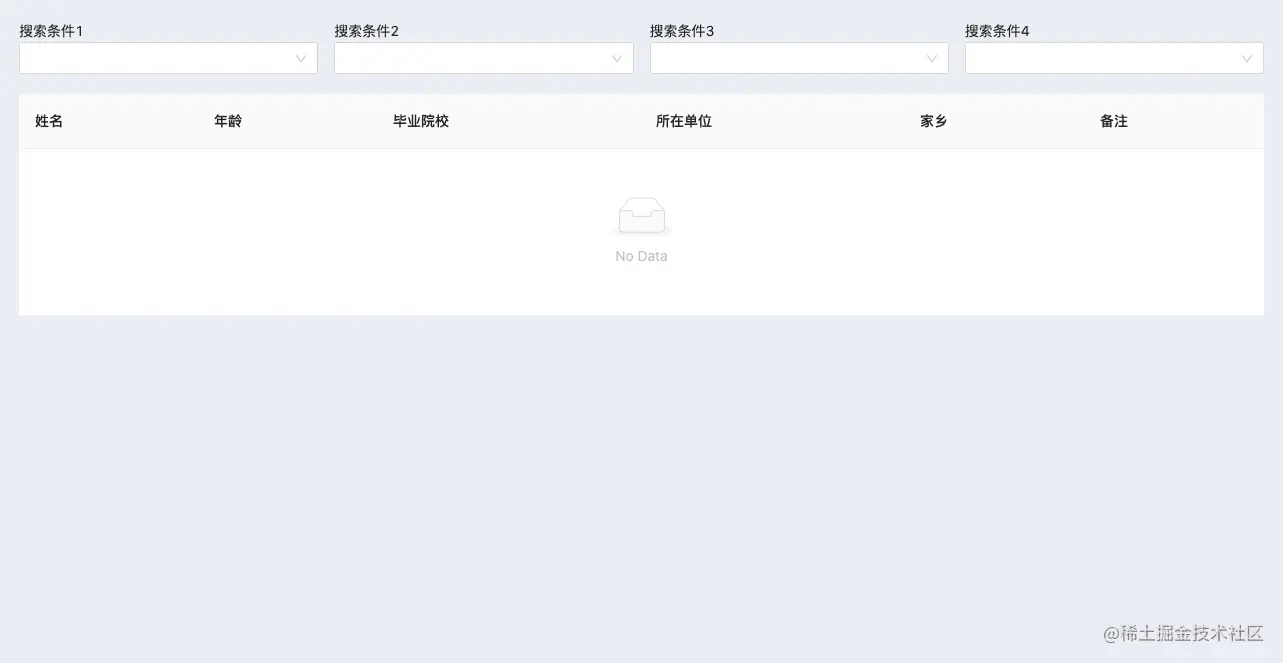
Task: Select the 搜索条件3 dropdown
Action: [x=798, y=58]
